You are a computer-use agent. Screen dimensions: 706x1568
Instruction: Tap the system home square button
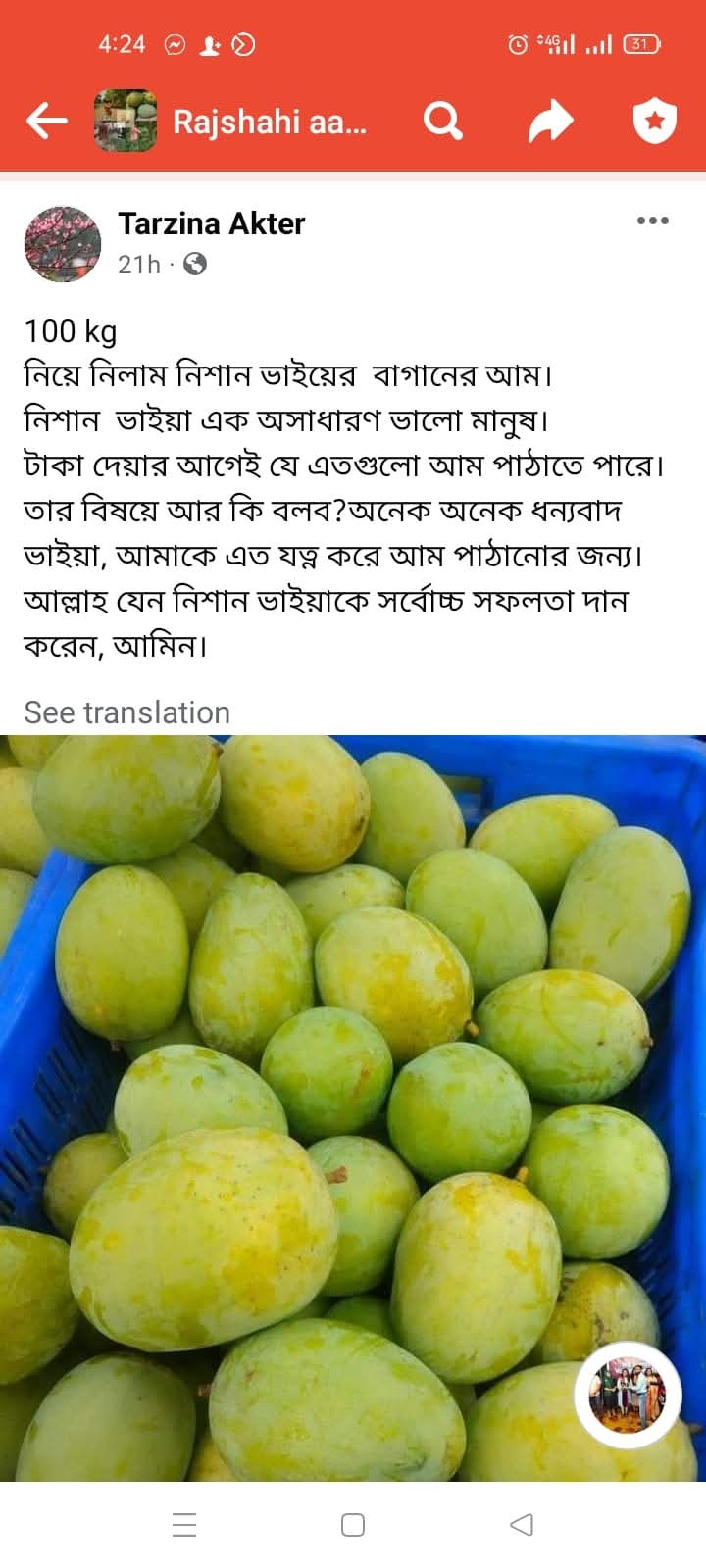click(x=353, y=1525)
